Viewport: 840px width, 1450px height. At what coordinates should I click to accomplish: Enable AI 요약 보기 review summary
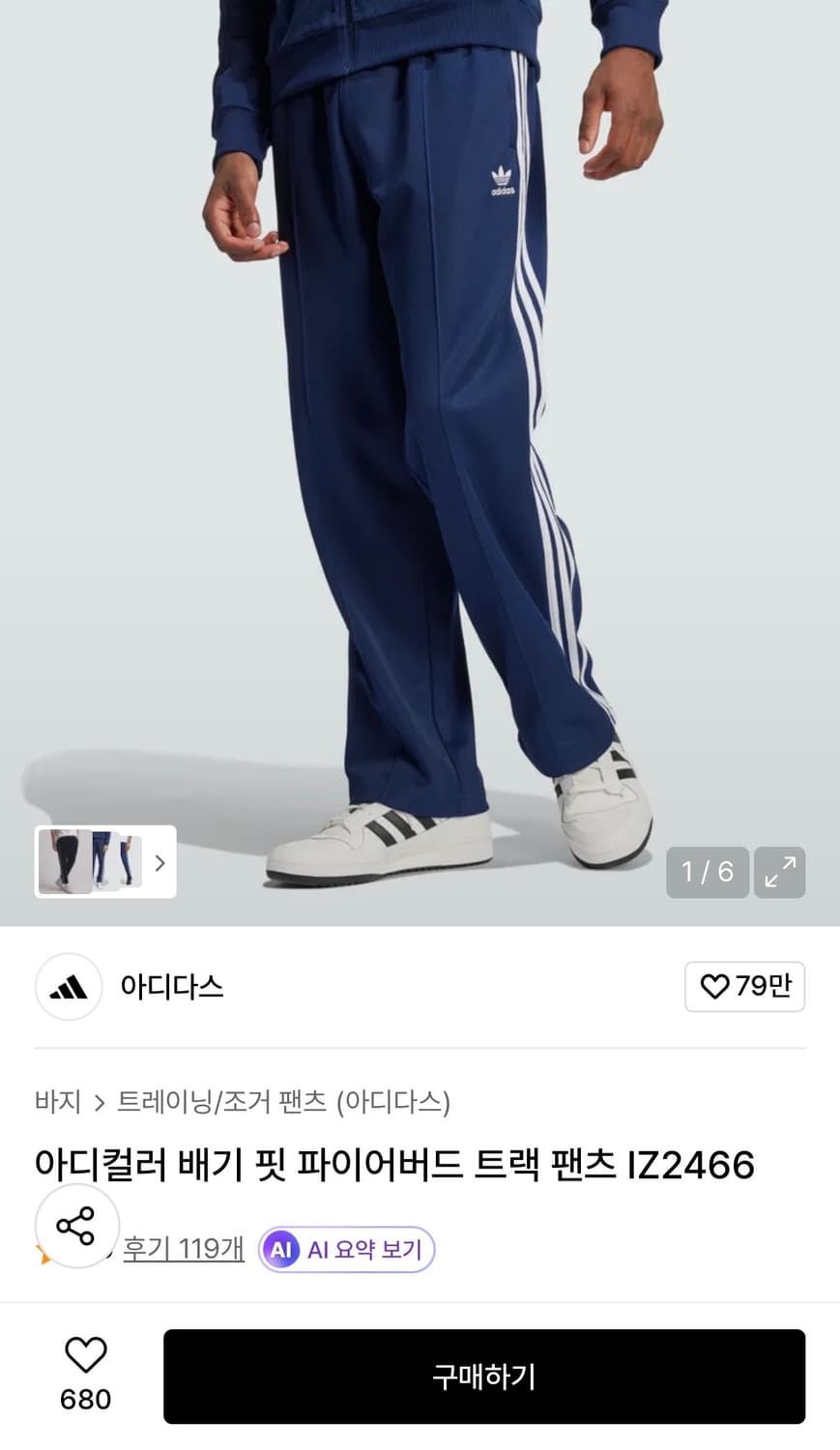346,1249
